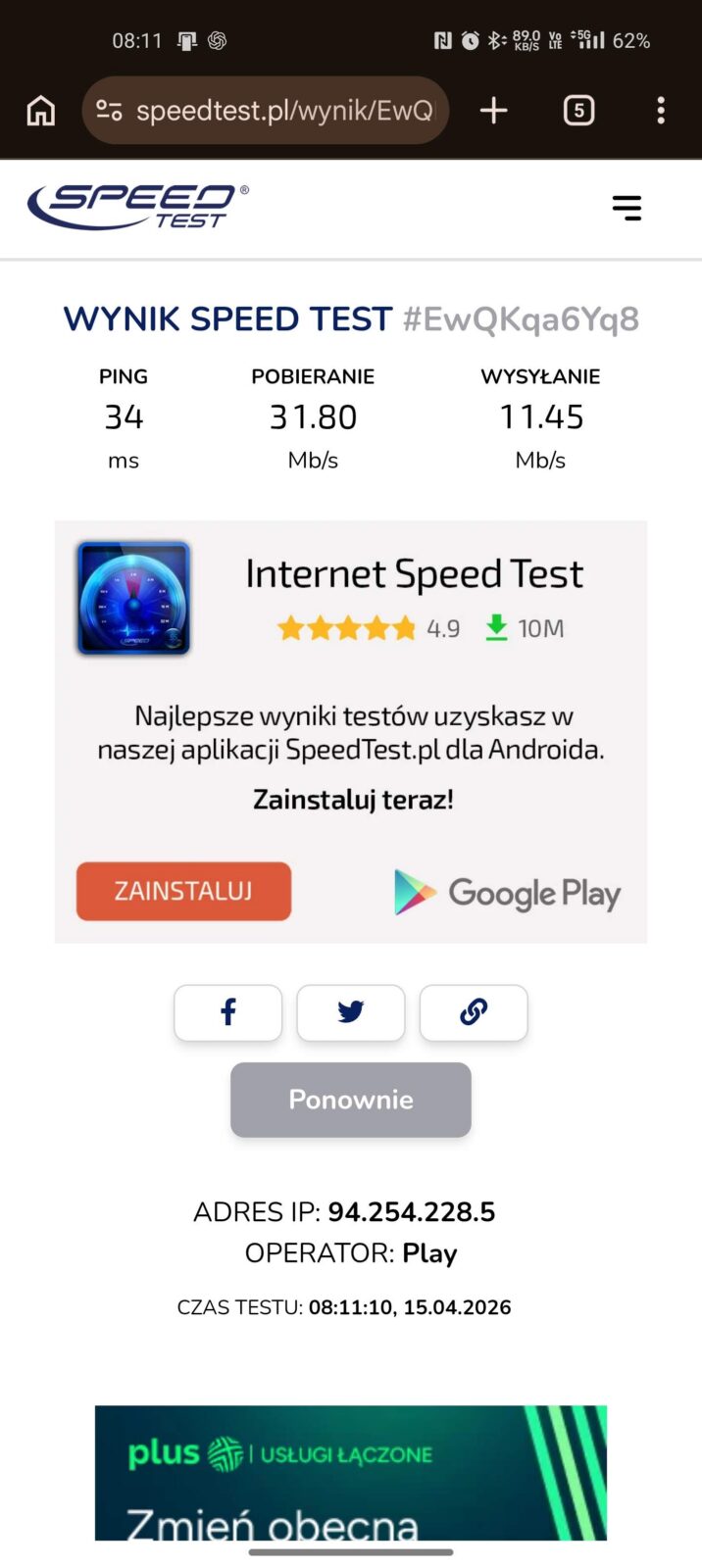The width and height of the screenshot is (702, 1568).
Task: Tap the orange ZAINSTALUJ button
Action: (183, 891)
